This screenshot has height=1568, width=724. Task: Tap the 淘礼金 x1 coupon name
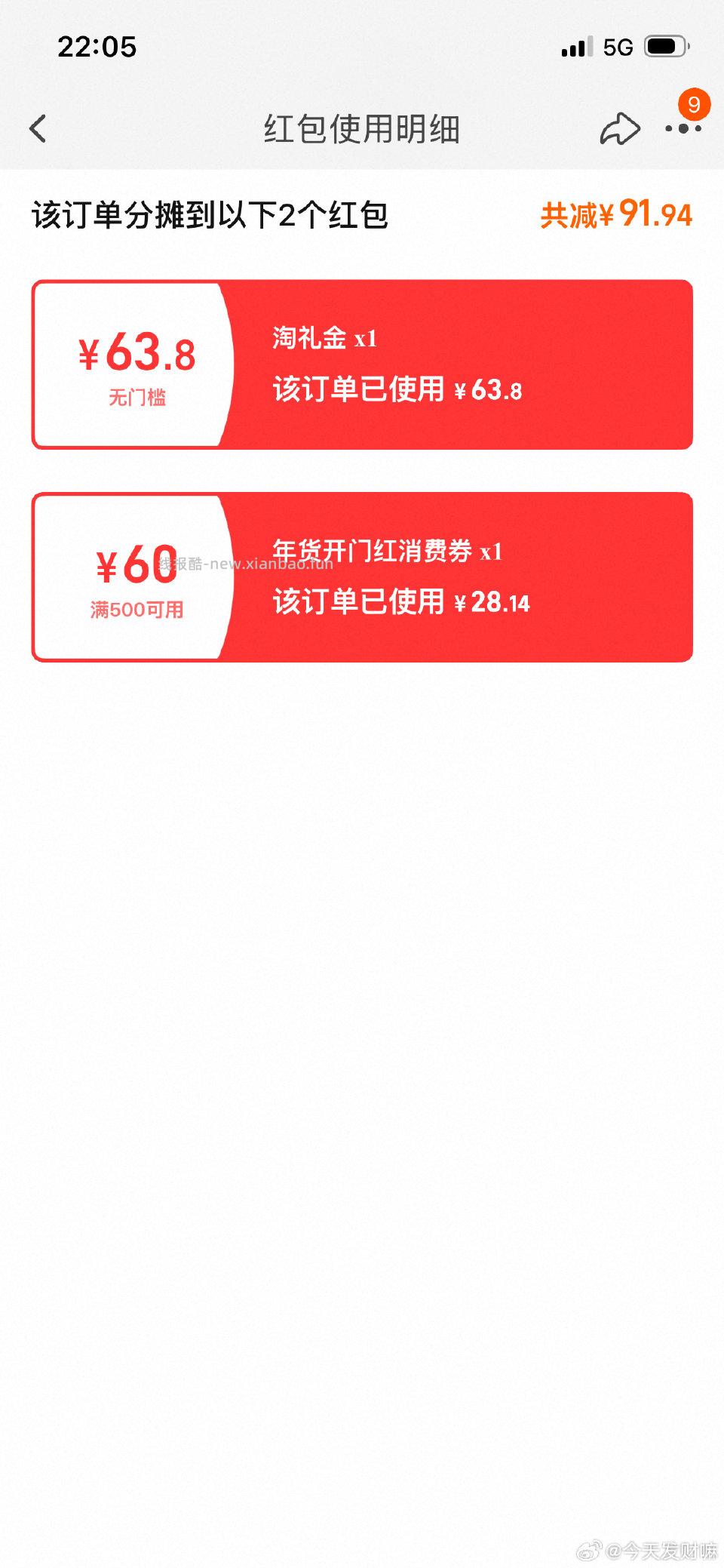coord(324,340)
